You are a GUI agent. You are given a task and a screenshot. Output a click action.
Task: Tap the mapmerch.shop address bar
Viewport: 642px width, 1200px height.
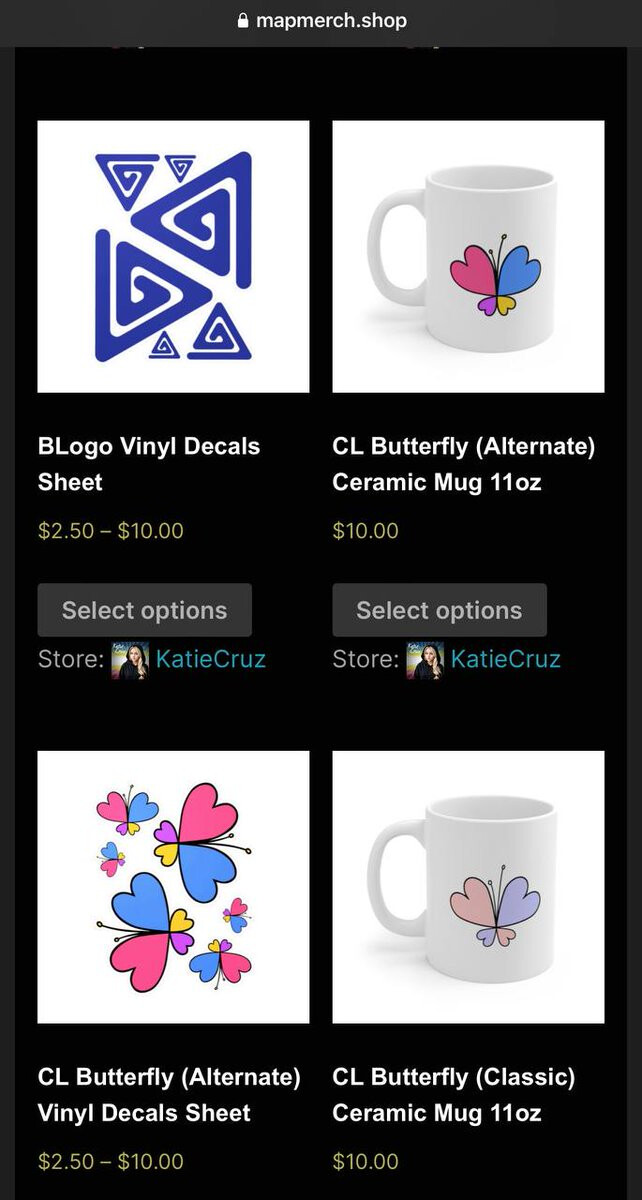point(321,20)
